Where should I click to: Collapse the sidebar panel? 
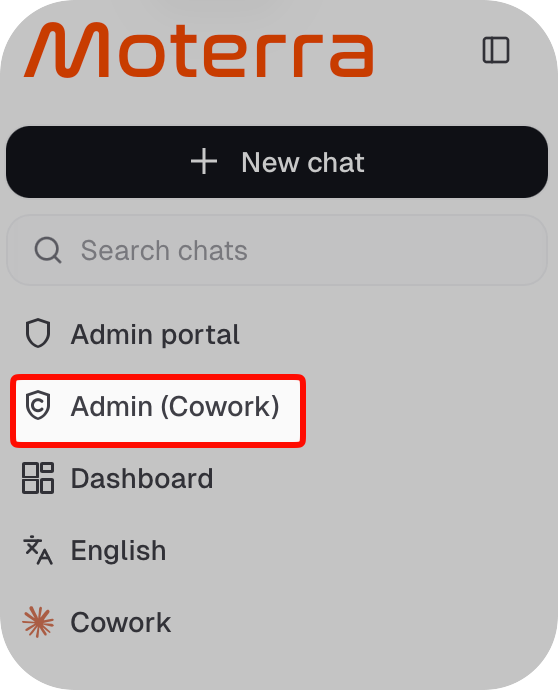496,50
